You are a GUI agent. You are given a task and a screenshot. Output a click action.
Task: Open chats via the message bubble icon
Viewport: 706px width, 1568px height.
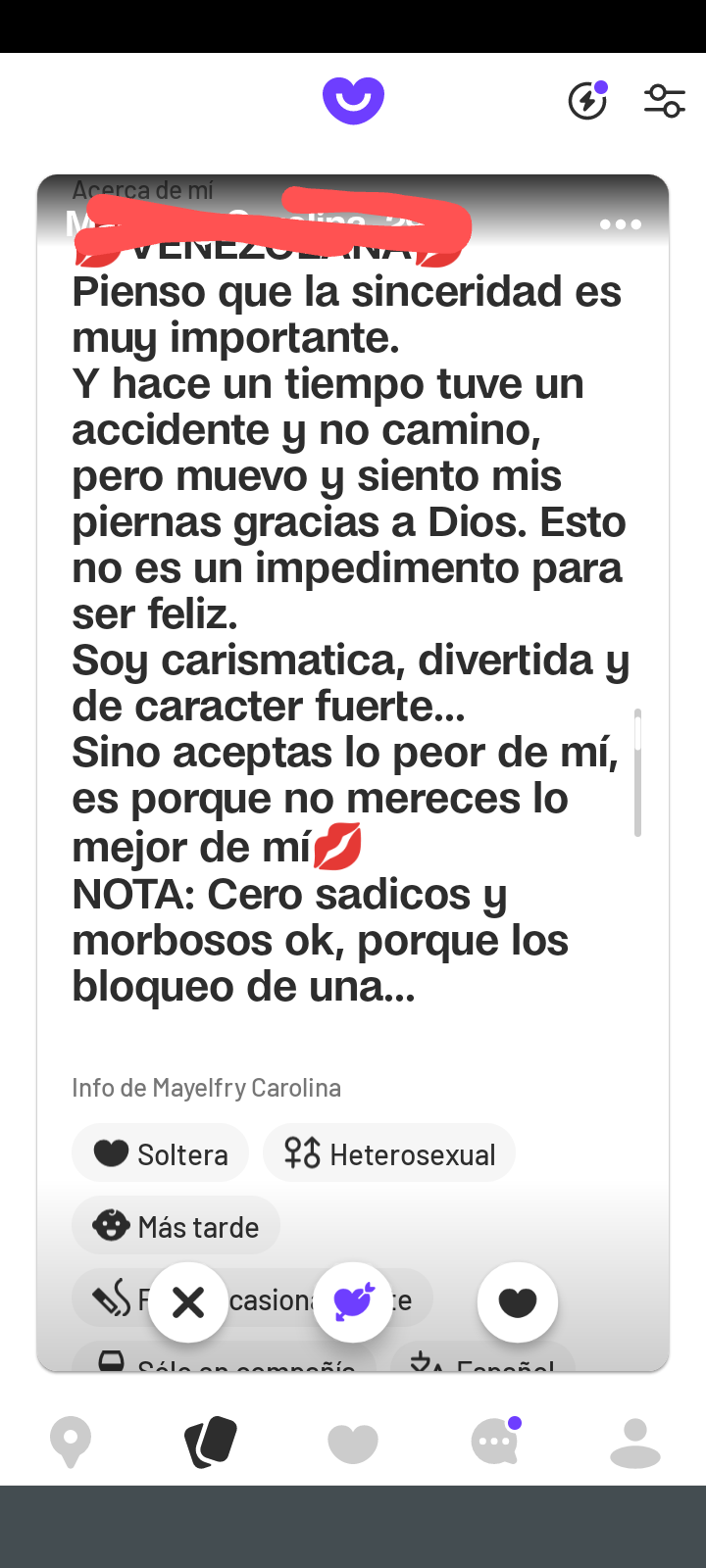[492, 1441]
